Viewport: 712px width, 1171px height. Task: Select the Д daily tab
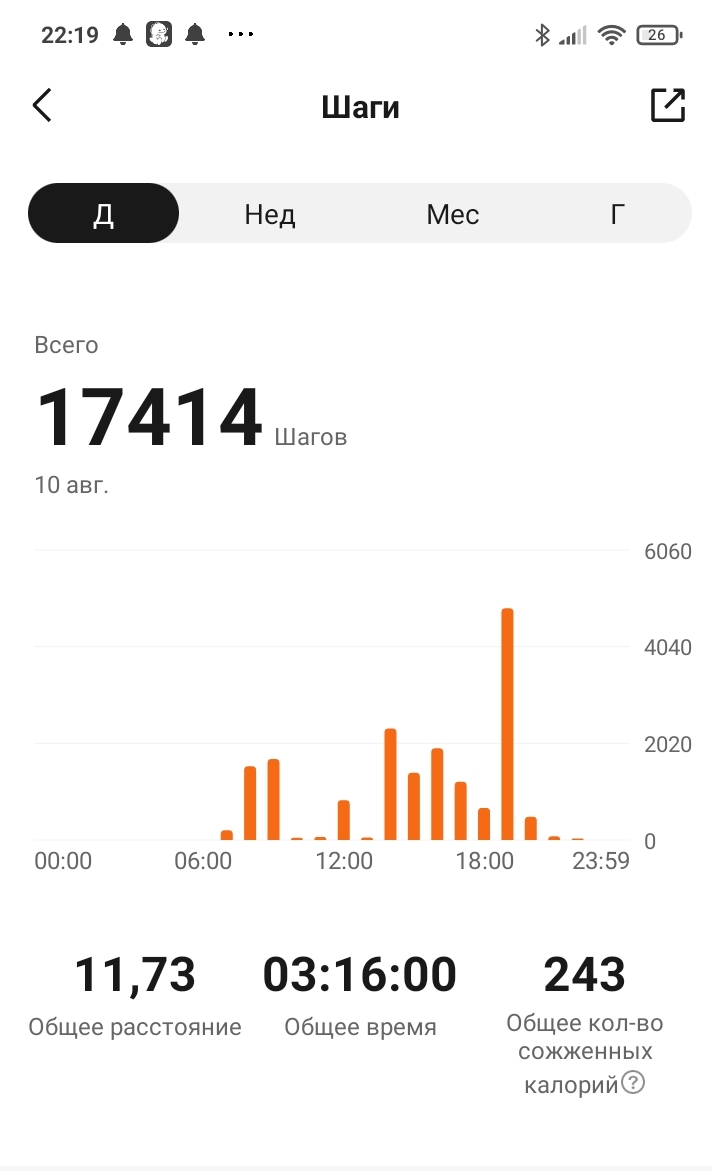[x=104, y=214]
